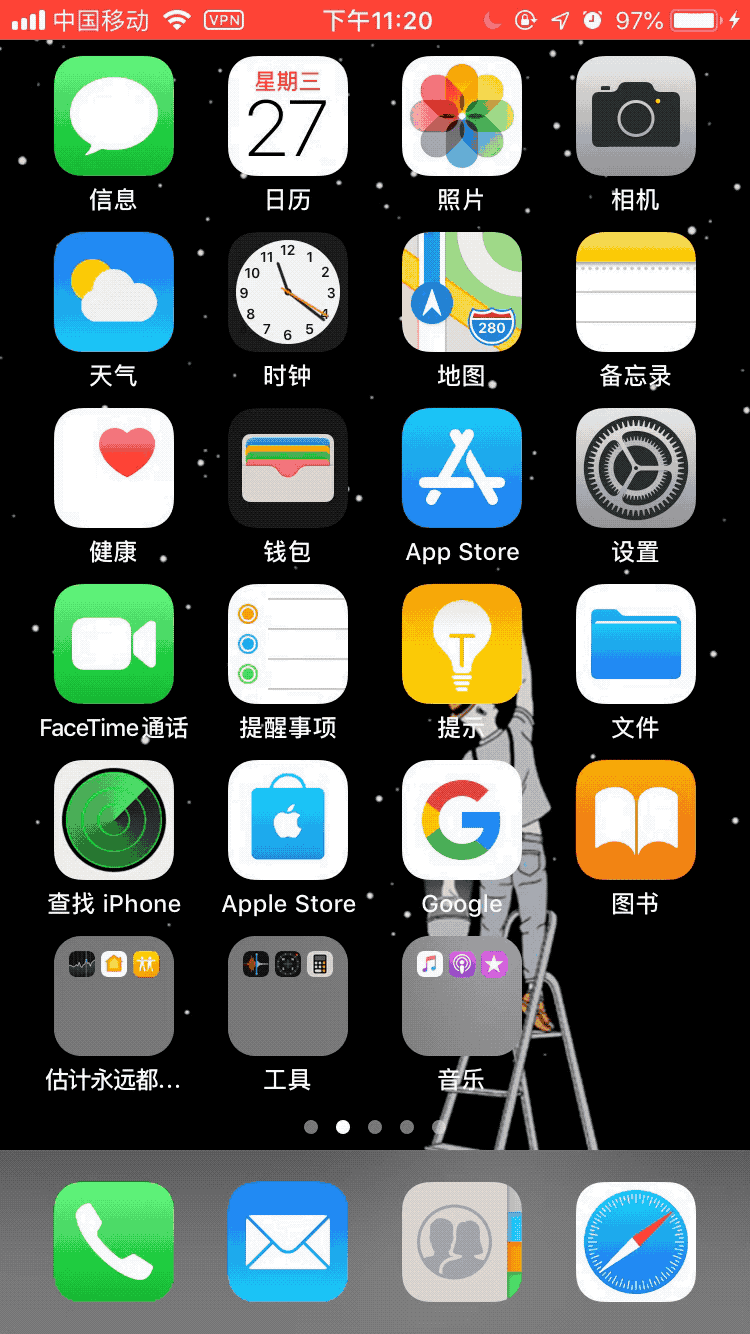Open Safari from the dock
Screen dimensions: 750x1334
tap(635, 1240)
